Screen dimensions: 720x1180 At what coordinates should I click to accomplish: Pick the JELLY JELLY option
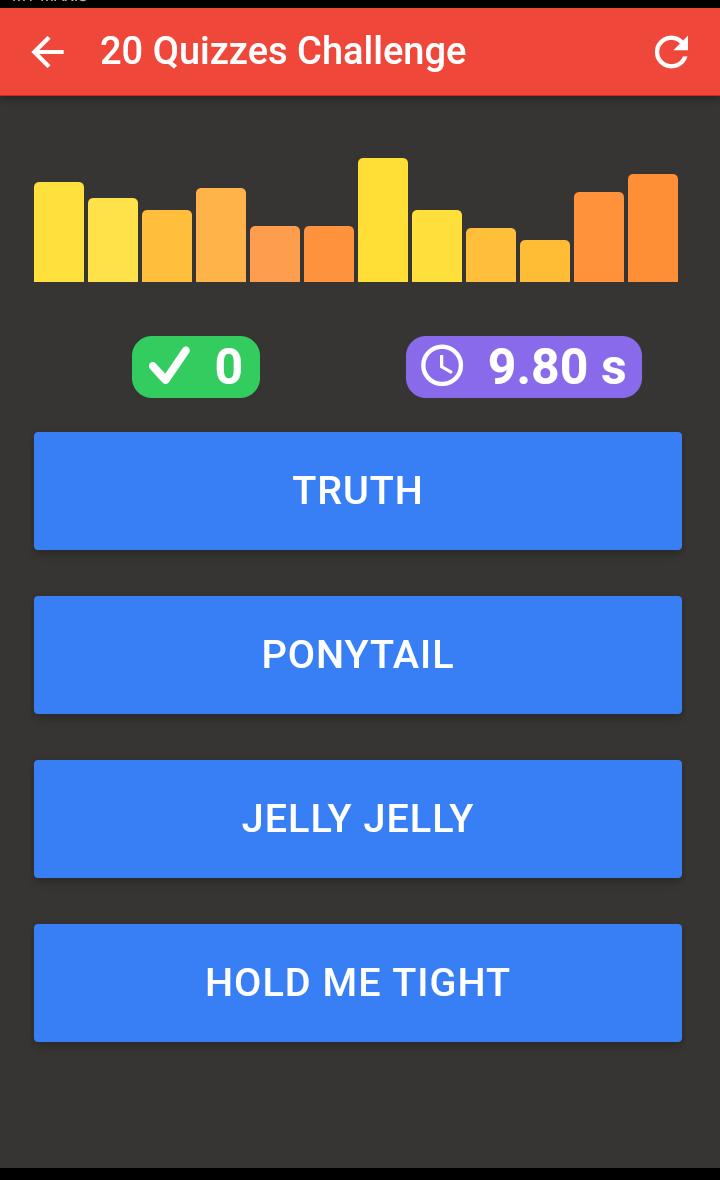tap(358, 819)
